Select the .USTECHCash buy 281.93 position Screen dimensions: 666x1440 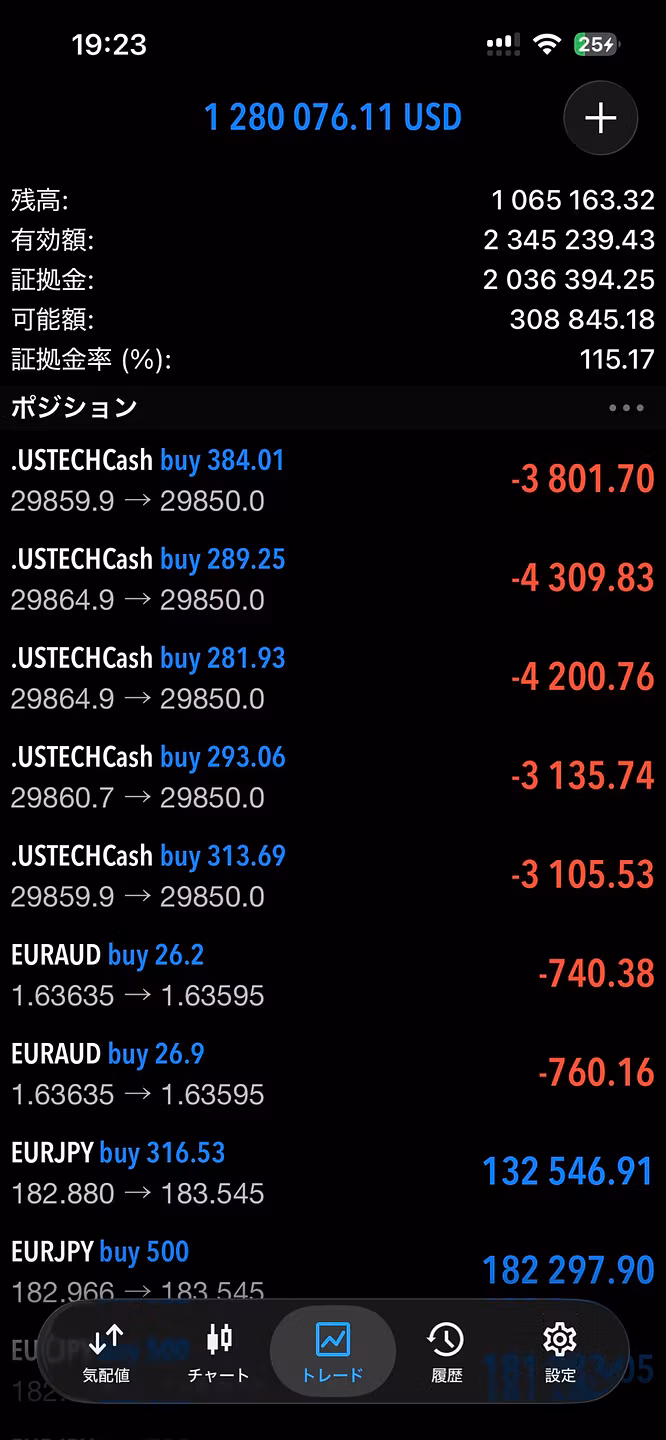(x=333, y=678)
